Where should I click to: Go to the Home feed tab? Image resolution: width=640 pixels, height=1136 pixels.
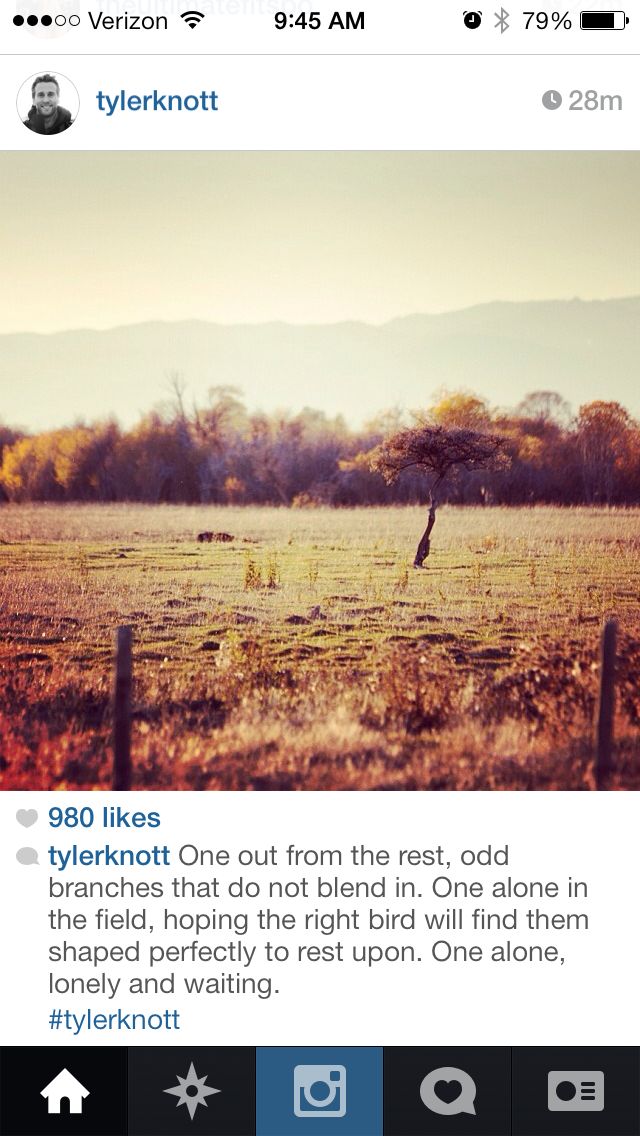64,1091
